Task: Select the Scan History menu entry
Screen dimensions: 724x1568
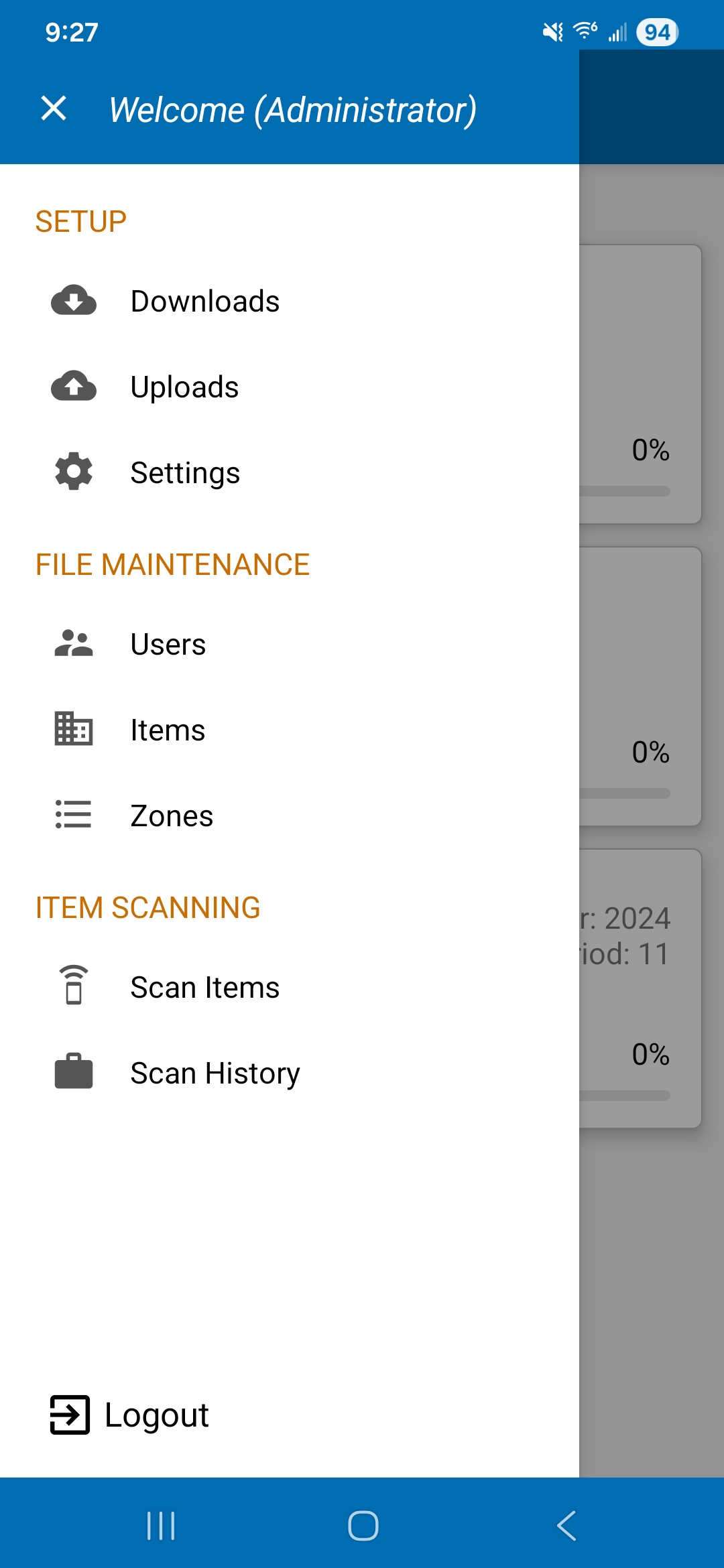Action: (x=215, y=1072)
